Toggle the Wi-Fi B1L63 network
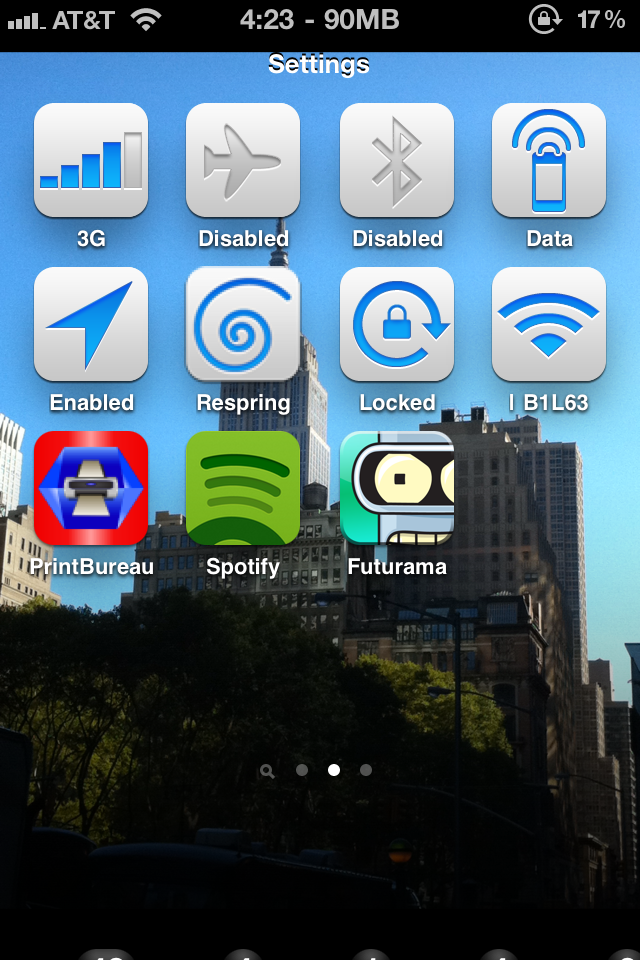 549,324
